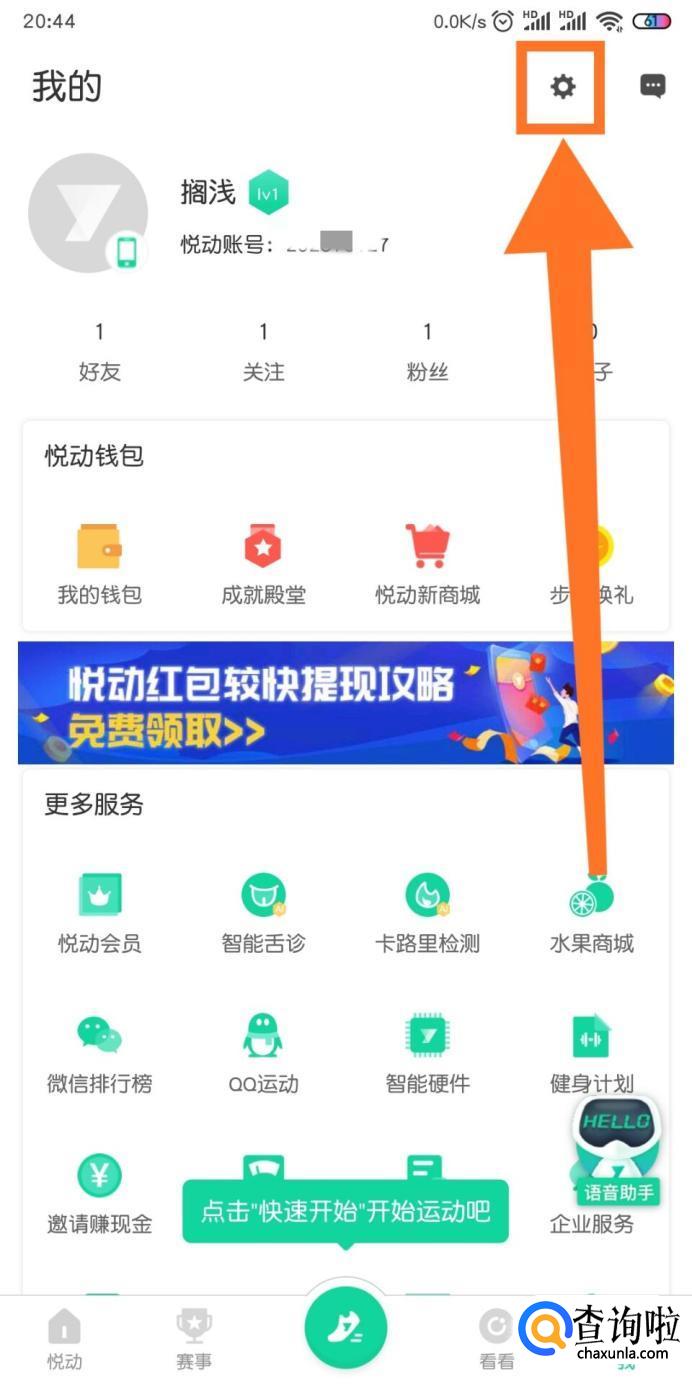Image resolution: width=692 pixels, height=1384 pixels.
Task: Open the messages chat bubble icon
Action: tap(653, 87)
